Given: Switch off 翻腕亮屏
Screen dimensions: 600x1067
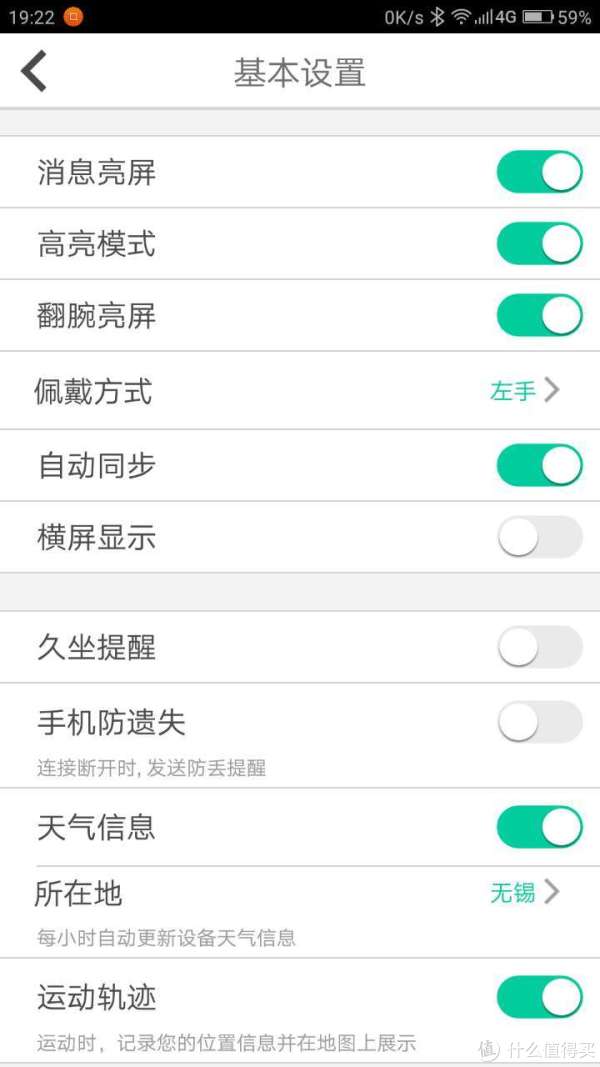Looking at the screenshot, I should (x=539, y=315).
